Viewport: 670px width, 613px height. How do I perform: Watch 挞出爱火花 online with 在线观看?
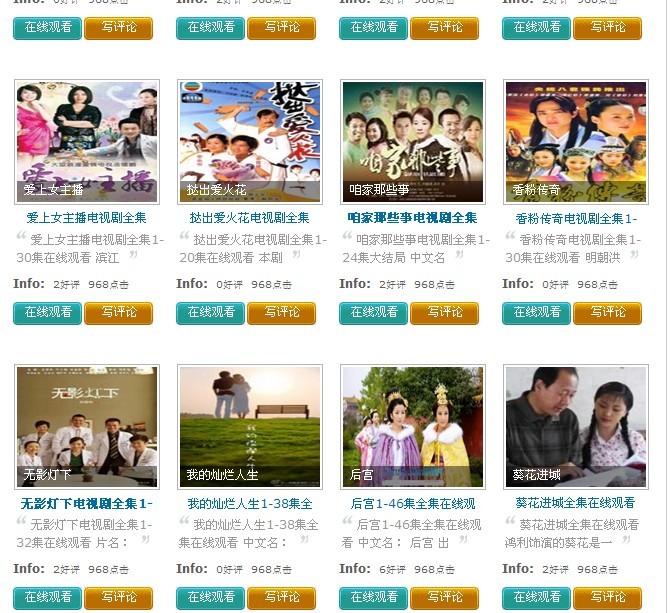(211, 313)
